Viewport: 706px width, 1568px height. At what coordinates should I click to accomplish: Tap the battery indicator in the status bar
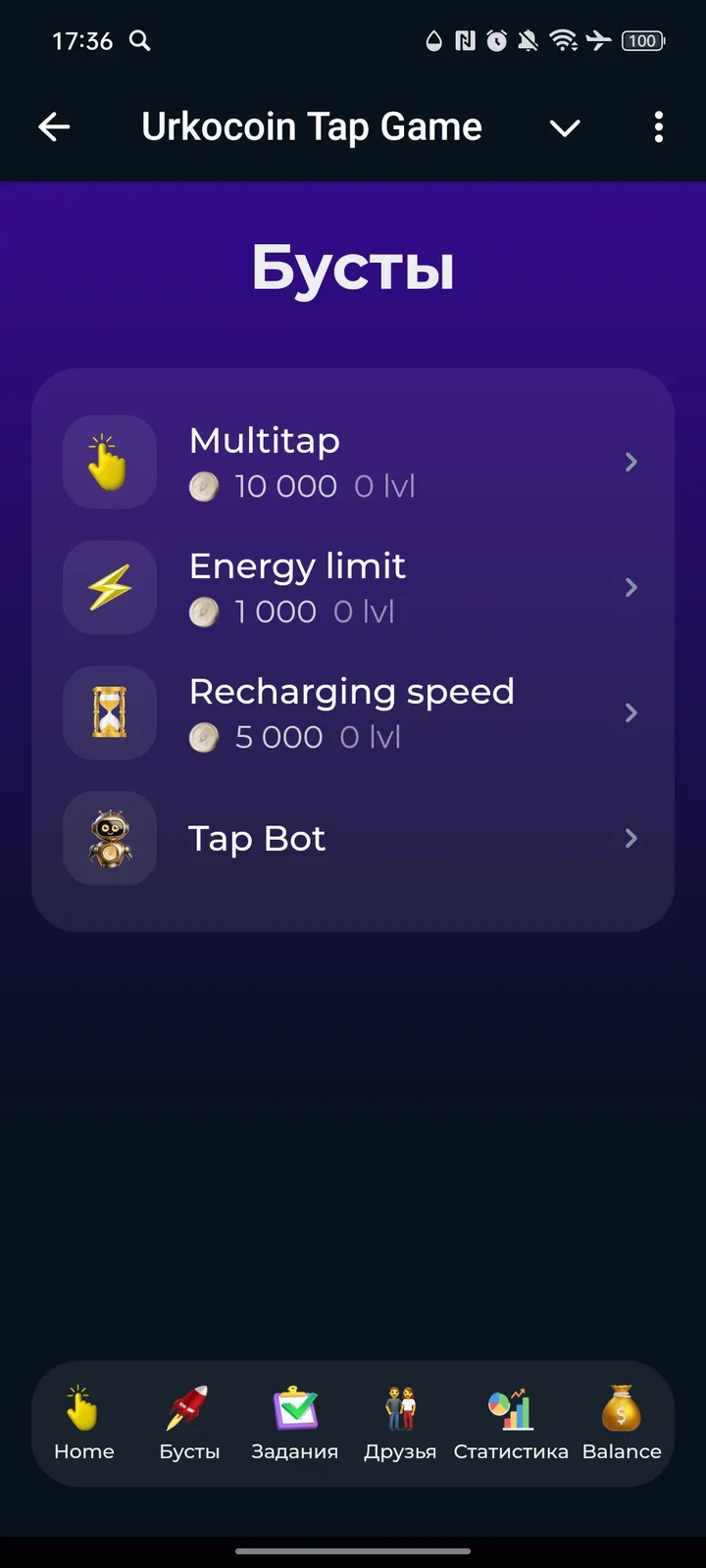coord(642,41)
